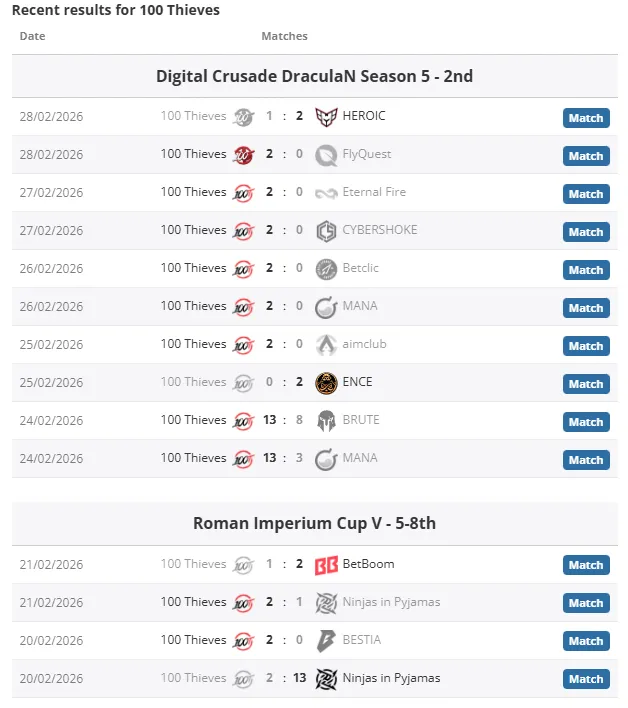View the match against BESTIA
This screenshot has width=628, height=708.
[x=585, y=642]
